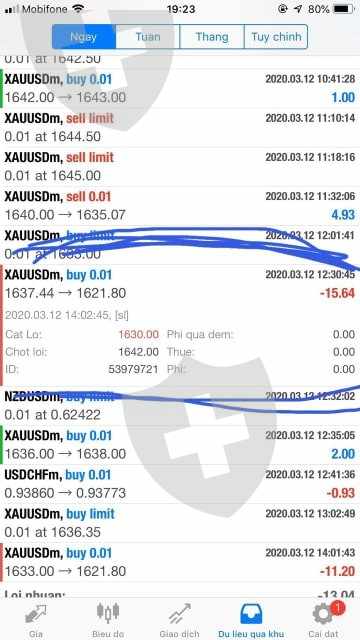Expand the XAUUSDm buy trade with 2.00 profit
The height and width of the screenshot is (640, 360).
(180, 445)
